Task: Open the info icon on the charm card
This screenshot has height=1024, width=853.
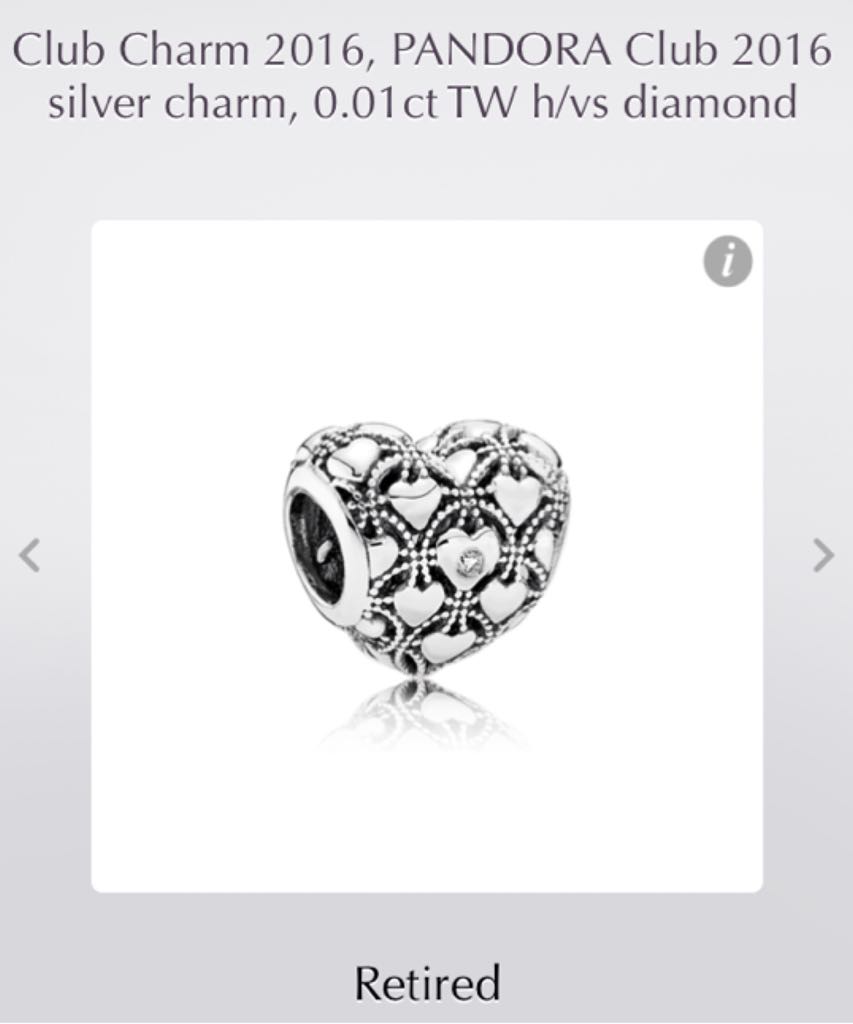Action: (x=727, y=263)
